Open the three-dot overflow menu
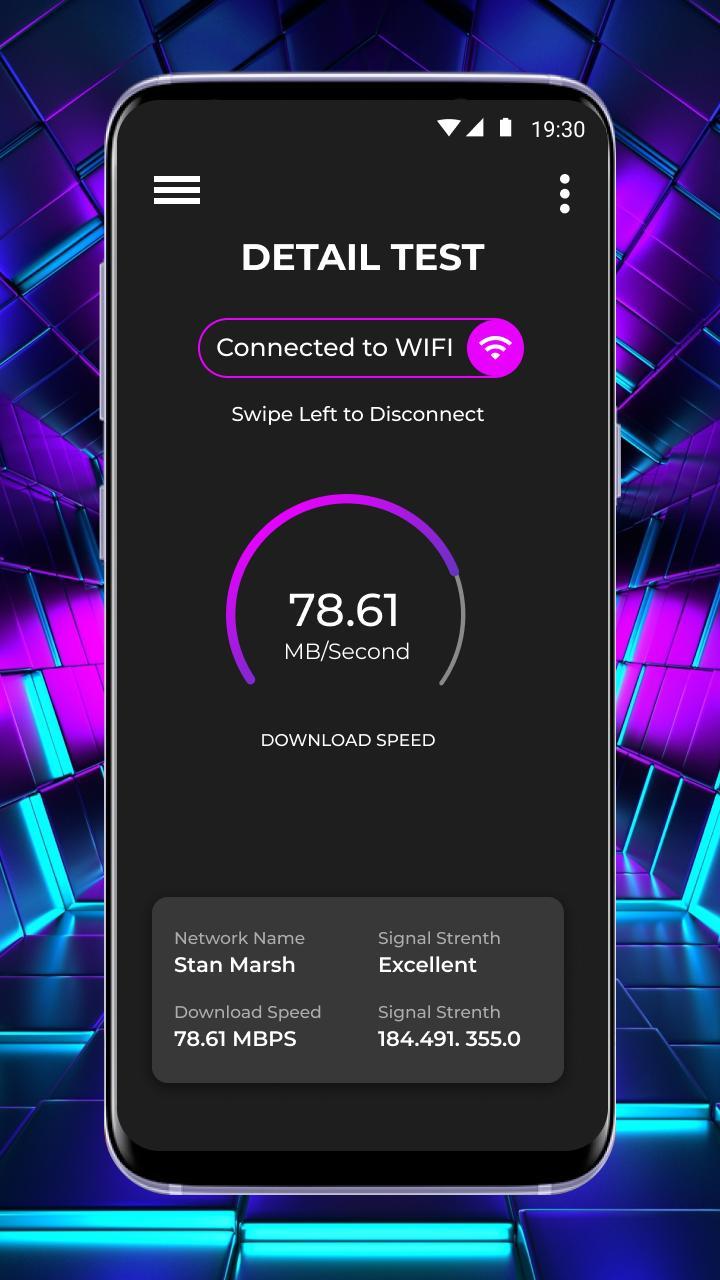The image size is (720, 1280). click(x=564, y=194)
